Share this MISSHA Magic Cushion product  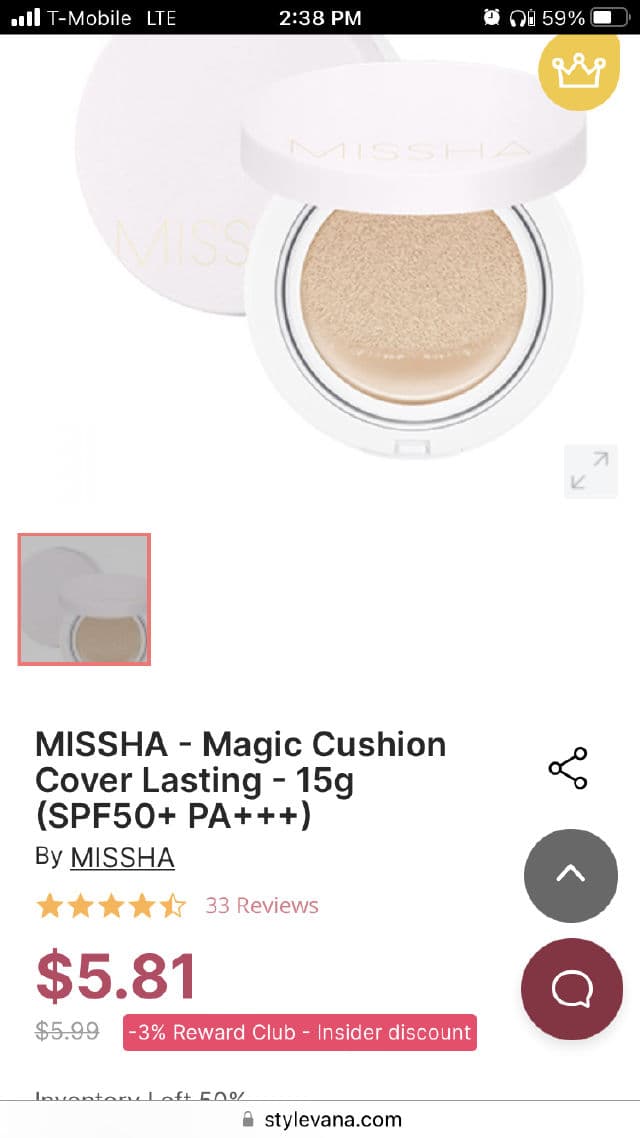pos(568,768)
